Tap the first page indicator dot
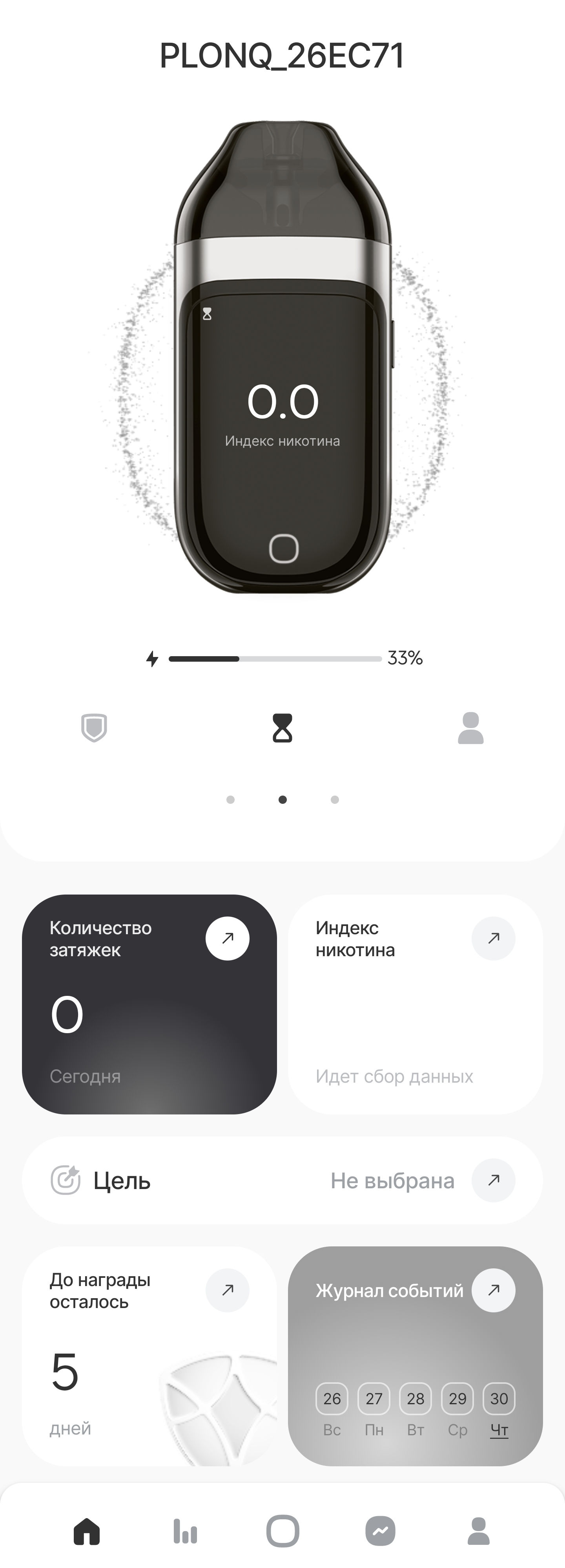 point(230,799)
